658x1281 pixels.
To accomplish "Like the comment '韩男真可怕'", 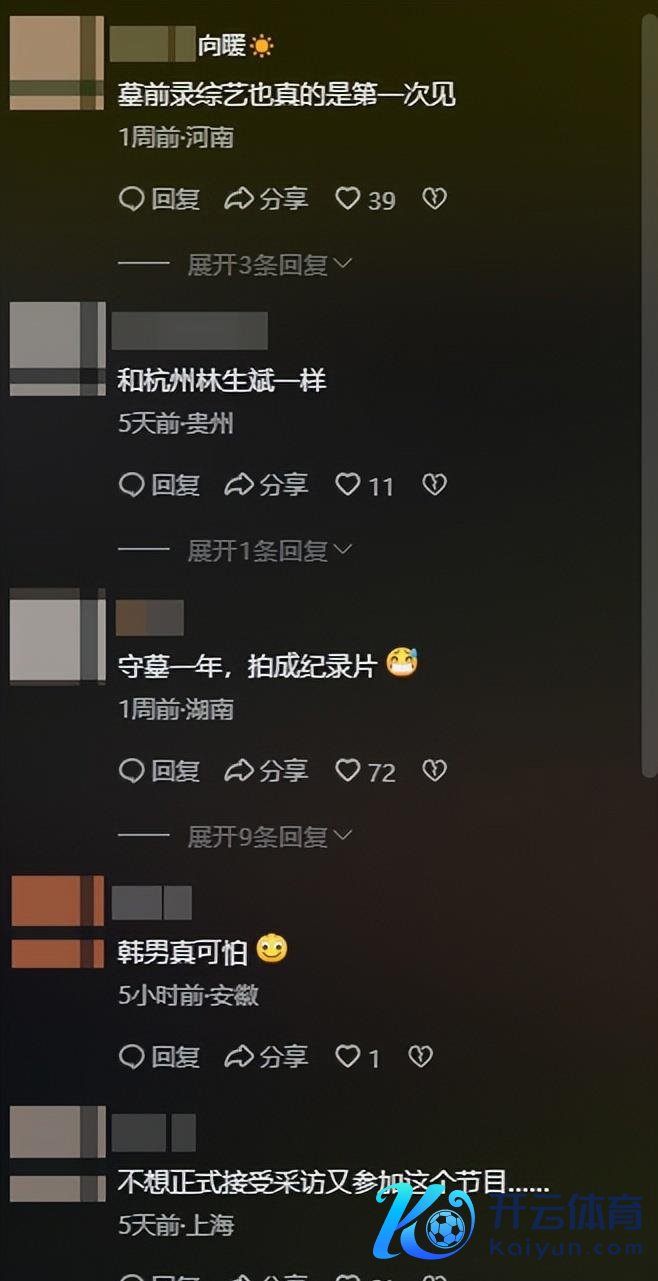I will pyautogui.click(x=348, y=1057).
